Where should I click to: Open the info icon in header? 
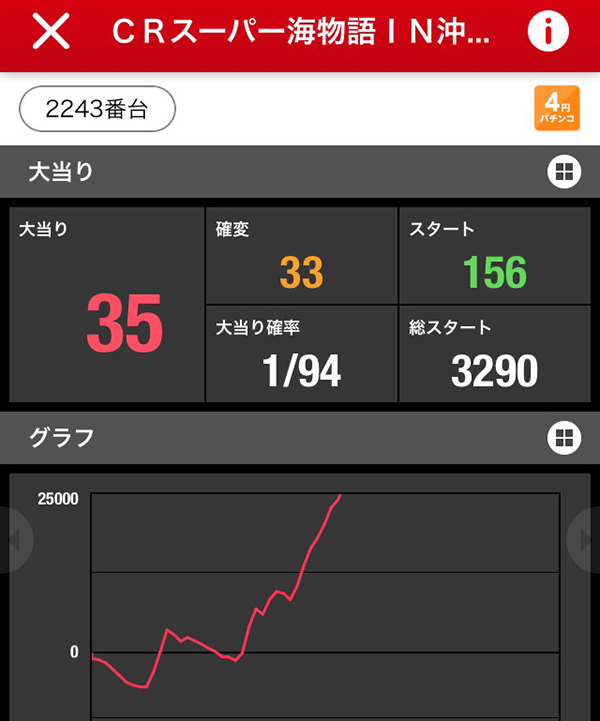(547, 33)
